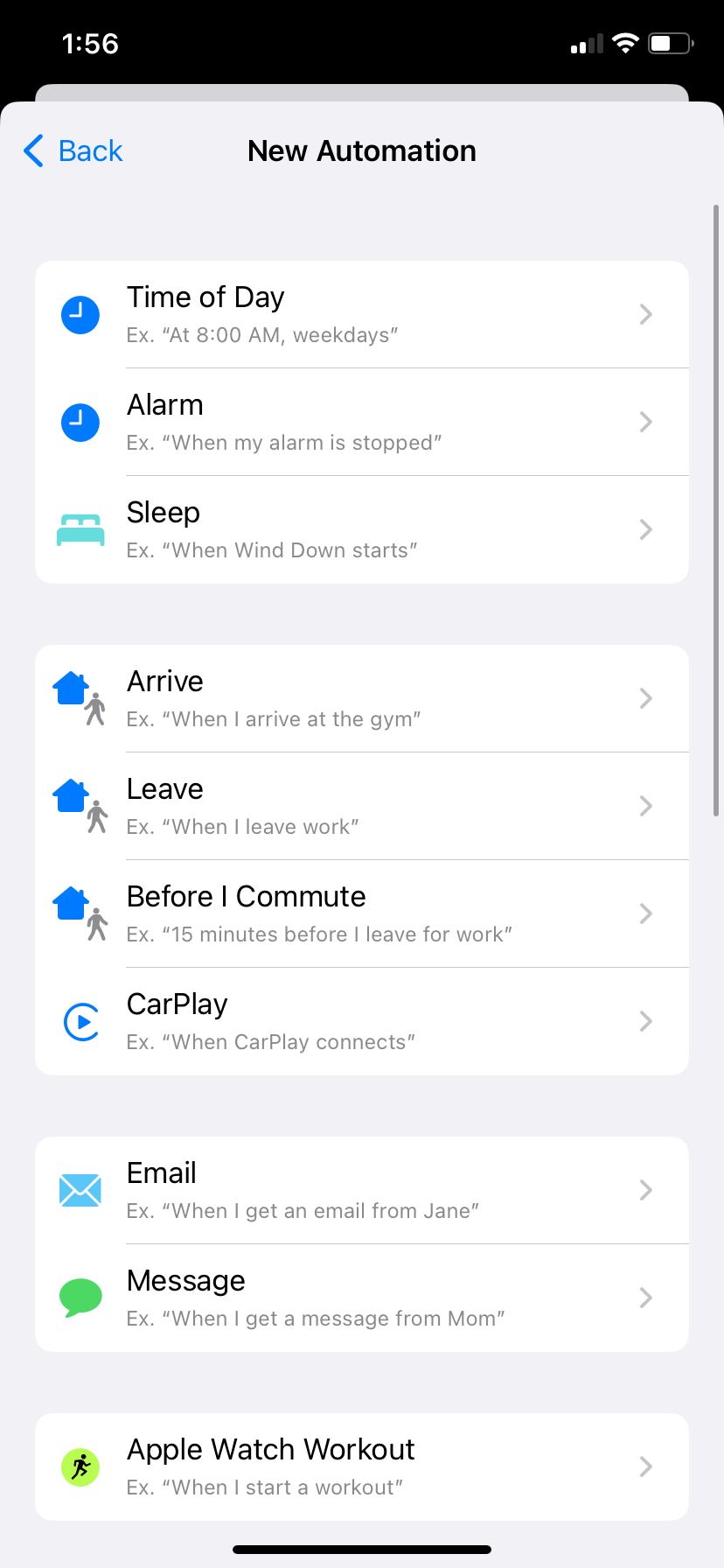The width and height of the screenshot is (724, 1568).
Task: Click the Arrive home icon
Action: 80,697
